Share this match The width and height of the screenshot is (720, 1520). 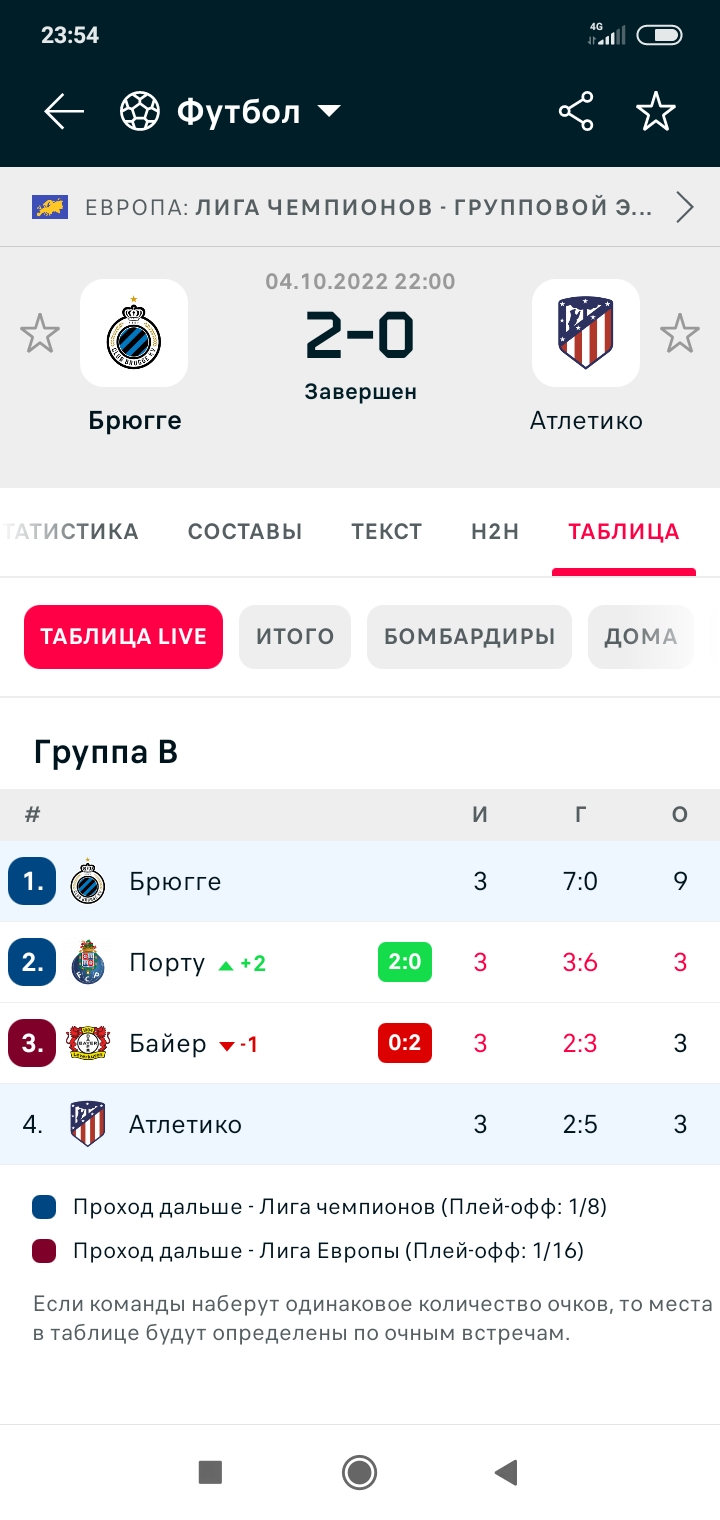click(x=576, y=112)
